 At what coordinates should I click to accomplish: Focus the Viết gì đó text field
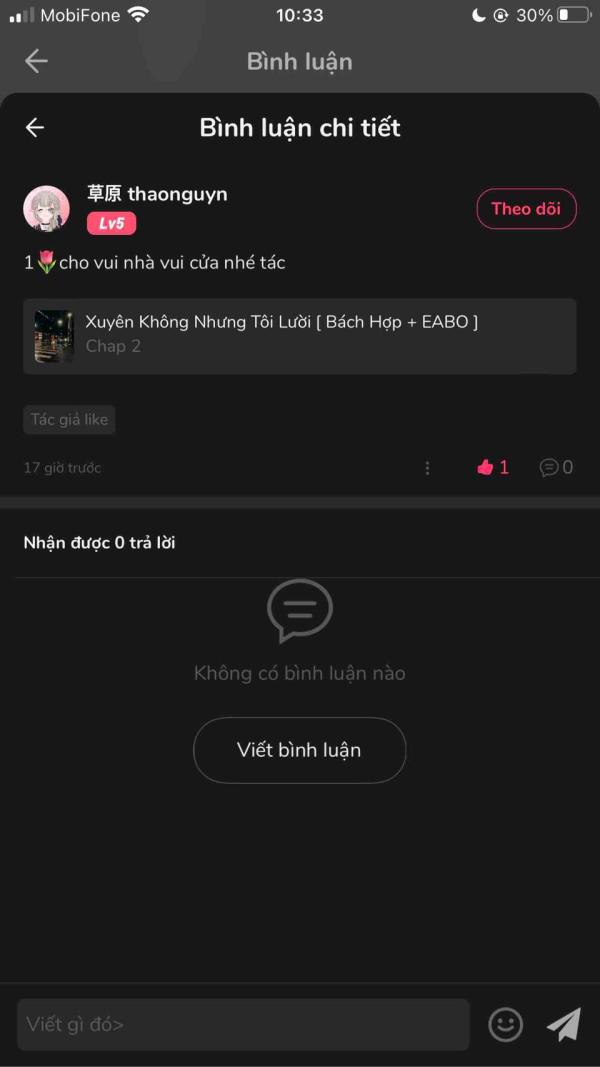[x=244, y=1024]
